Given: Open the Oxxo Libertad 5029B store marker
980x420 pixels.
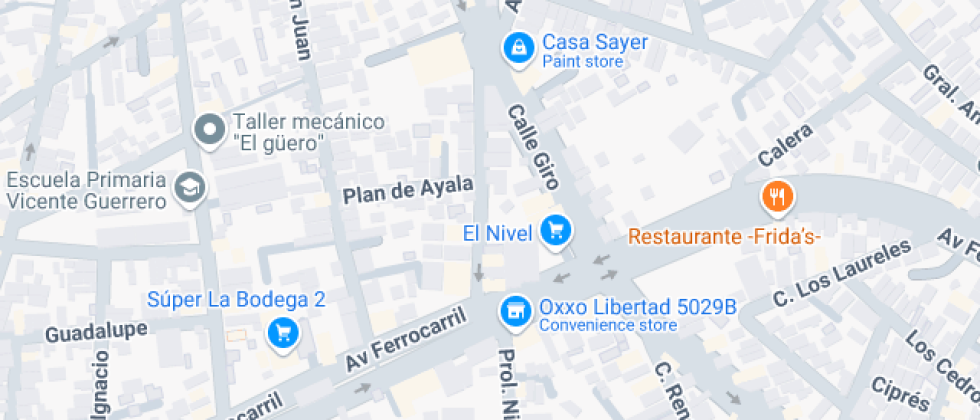Looking at the screenshot, I should [x=515, y=309].
